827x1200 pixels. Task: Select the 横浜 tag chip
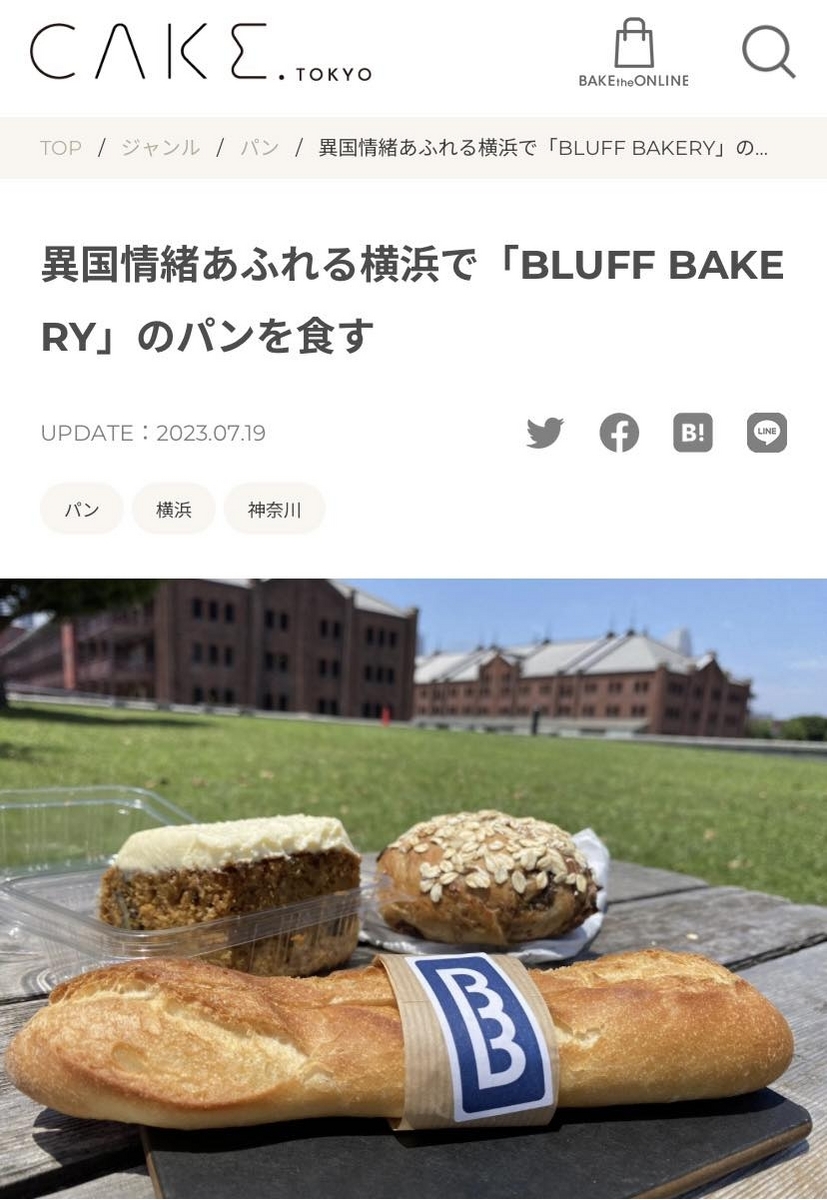[x=174, y=509]
